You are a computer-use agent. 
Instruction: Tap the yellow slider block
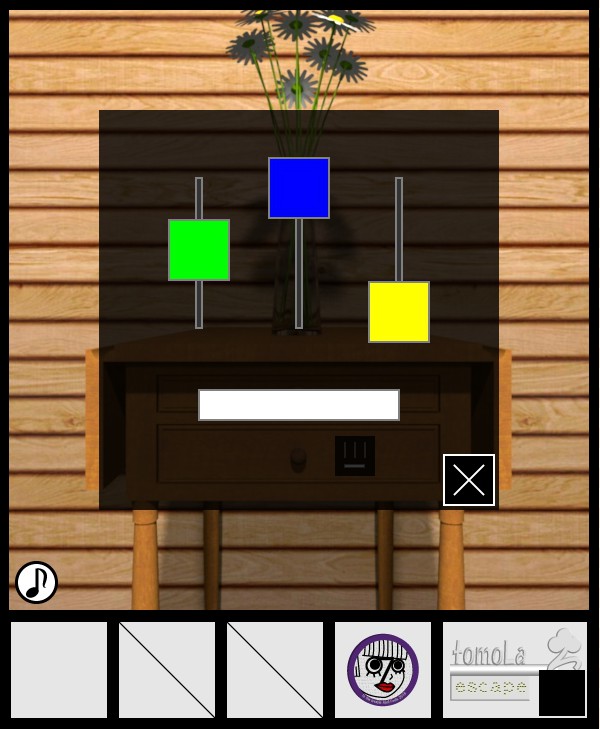399,312
